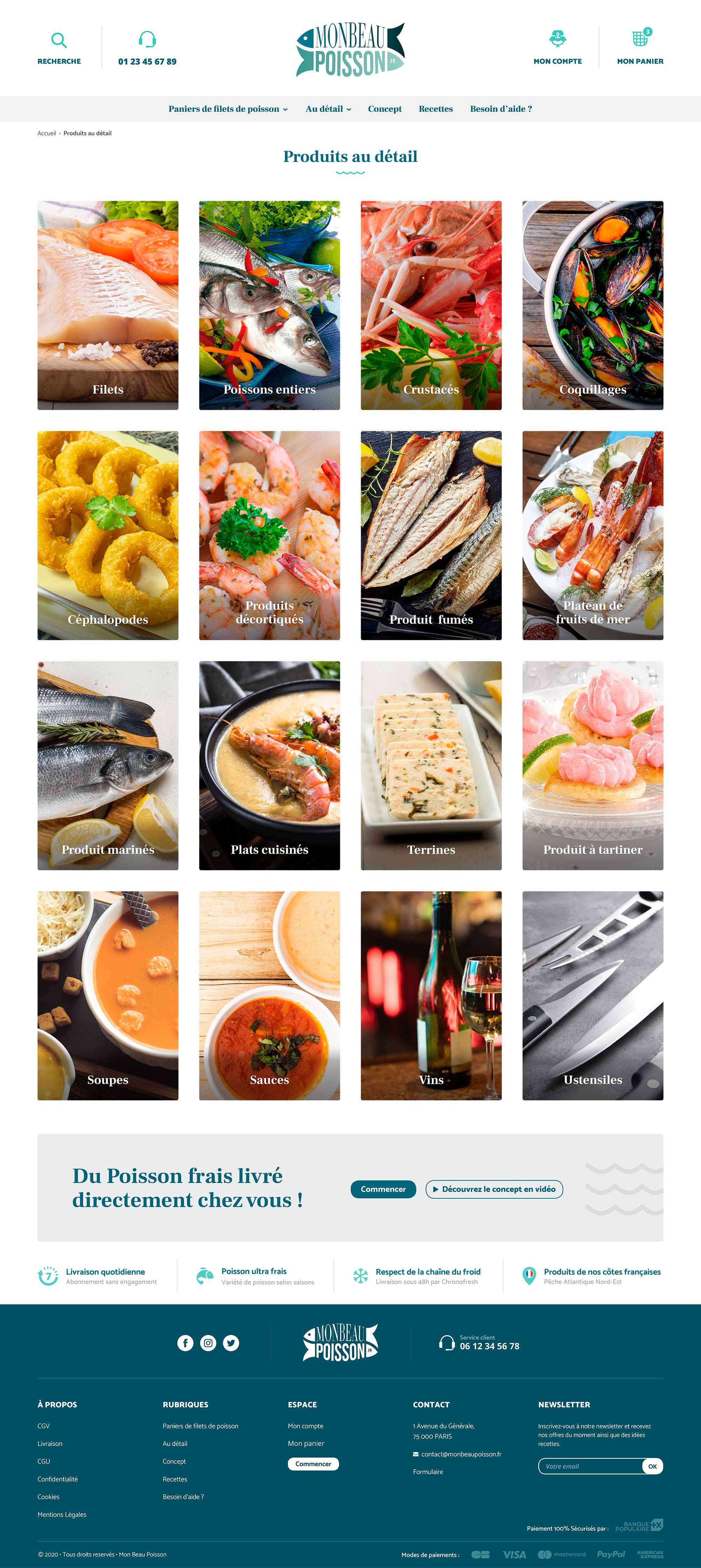Open the Vins category tile

431,995
